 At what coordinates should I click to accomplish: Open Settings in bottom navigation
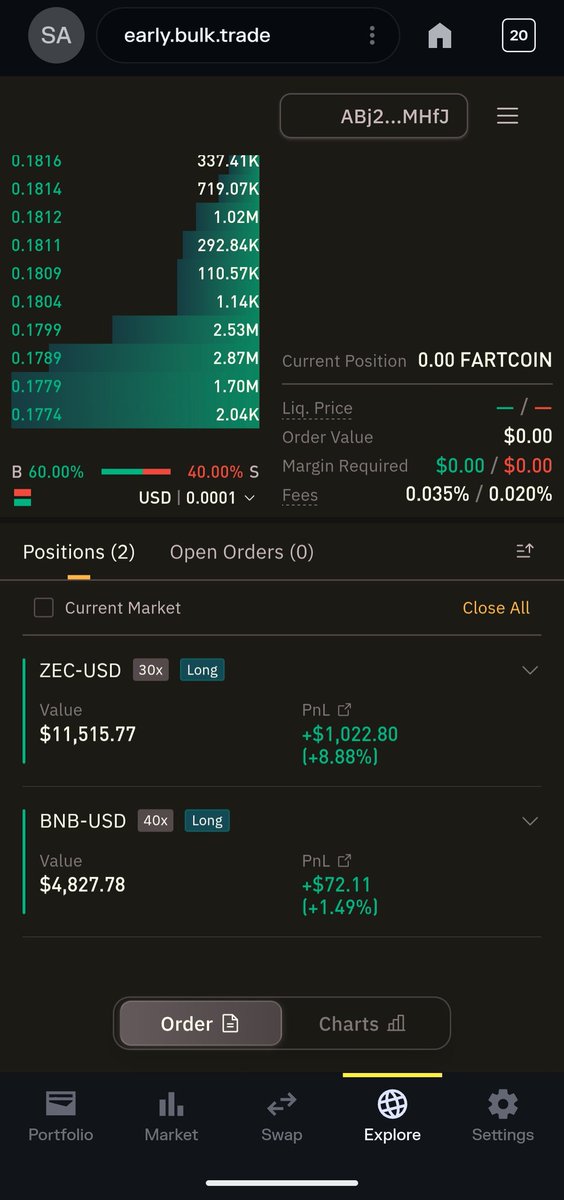tap(503, 1116)
